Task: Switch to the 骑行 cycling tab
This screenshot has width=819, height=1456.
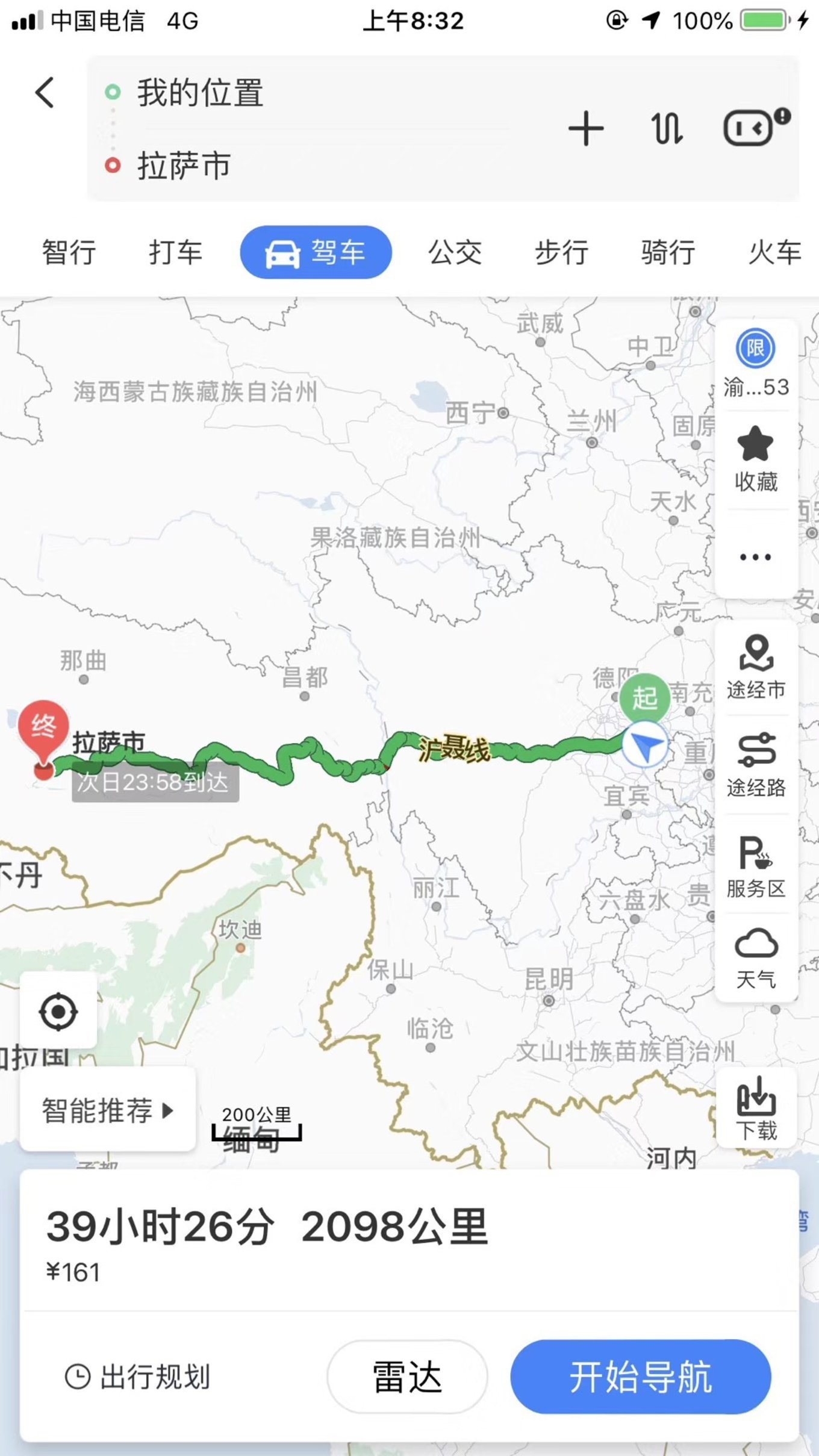Action: coord(668,252)
